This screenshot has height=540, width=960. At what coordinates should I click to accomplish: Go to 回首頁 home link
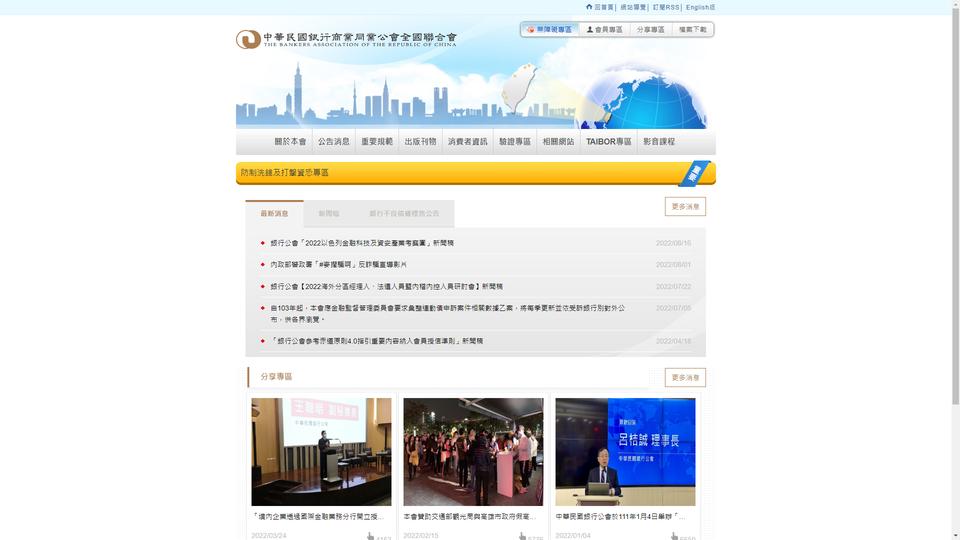tap(601, 7)
